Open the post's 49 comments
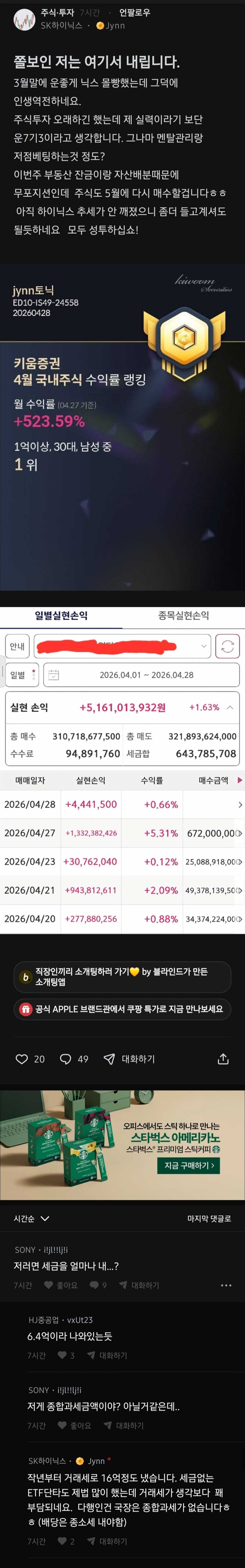Image resolution: width=245 pixels, height=1568 pixels. point(74,1059)
